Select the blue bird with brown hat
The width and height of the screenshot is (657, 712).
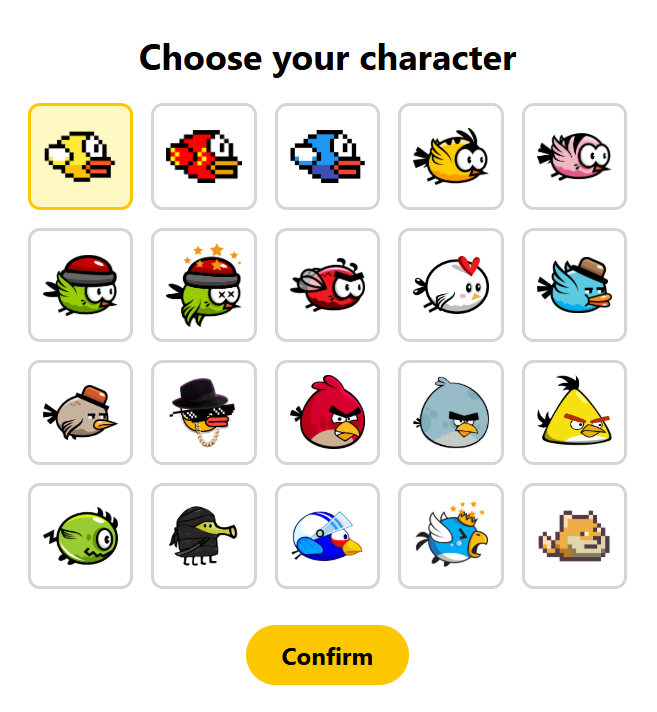pyautogui.click(x=574, y=285)
